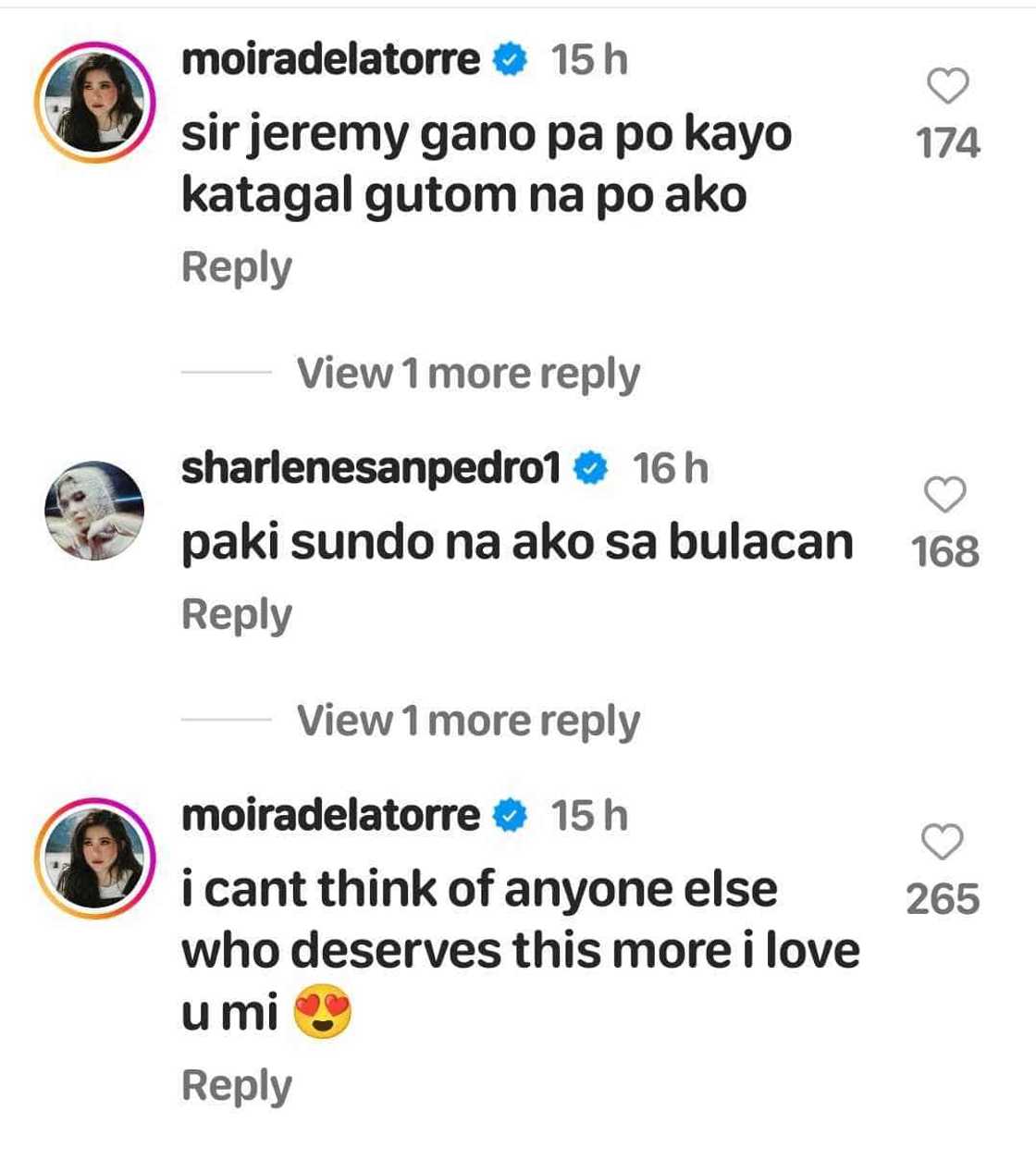Open moiradelatorre username above "i cant think" comment

coord(331,816)
